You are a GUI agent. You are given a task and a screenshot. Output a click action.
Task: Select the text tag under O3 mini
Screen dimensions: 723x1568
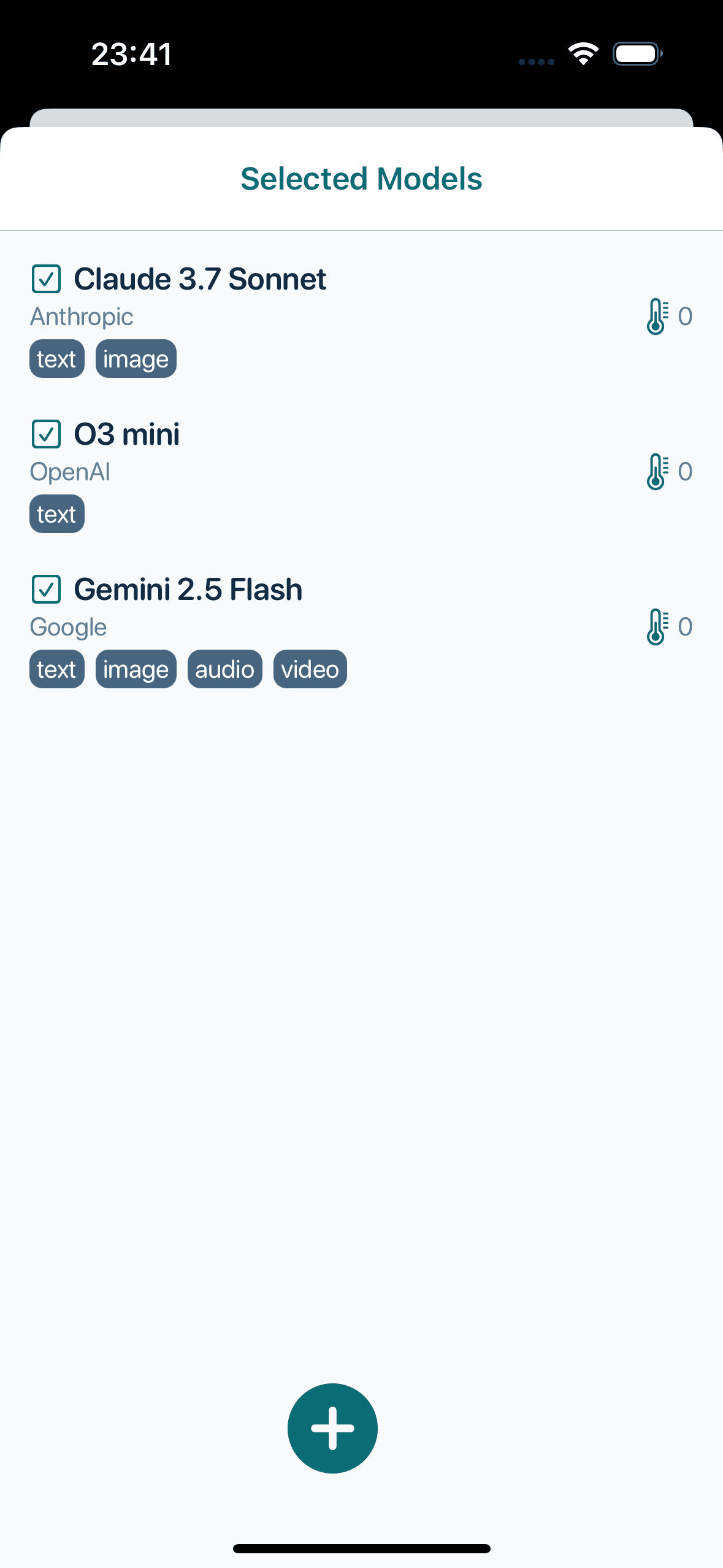coord(56,513)
